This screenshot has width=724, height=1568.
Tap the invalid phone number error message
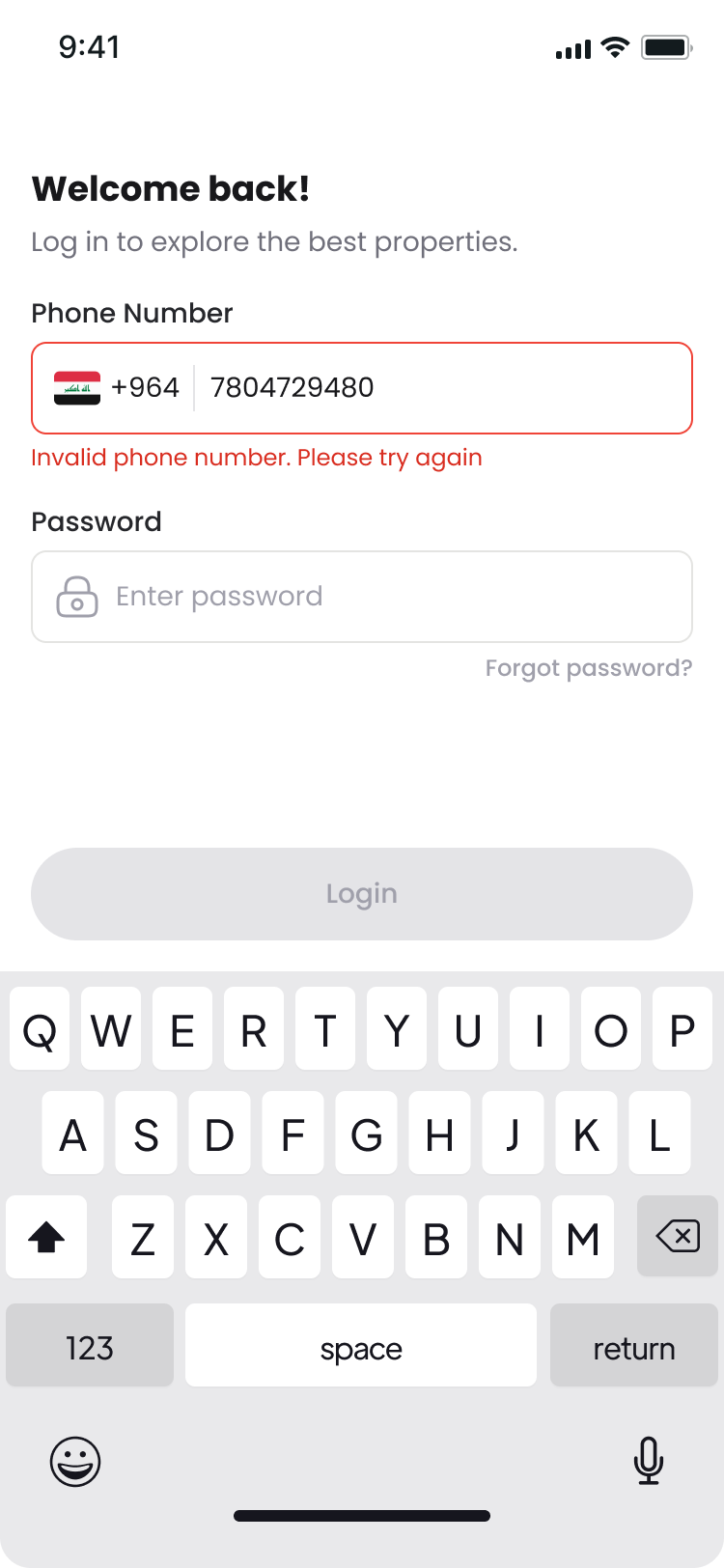click(256, 457)
